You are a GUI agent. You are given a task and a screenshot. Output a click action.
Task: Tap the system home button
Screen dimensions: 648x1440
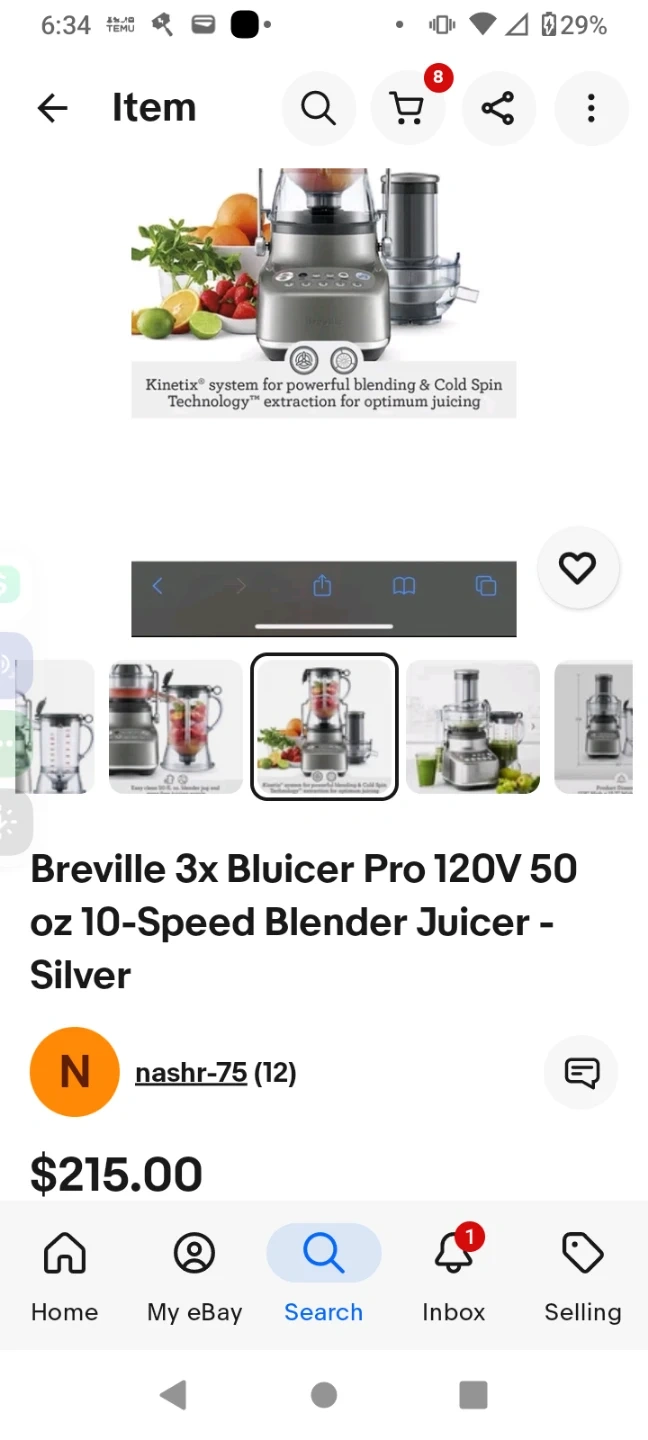[x=323, y=1395]
